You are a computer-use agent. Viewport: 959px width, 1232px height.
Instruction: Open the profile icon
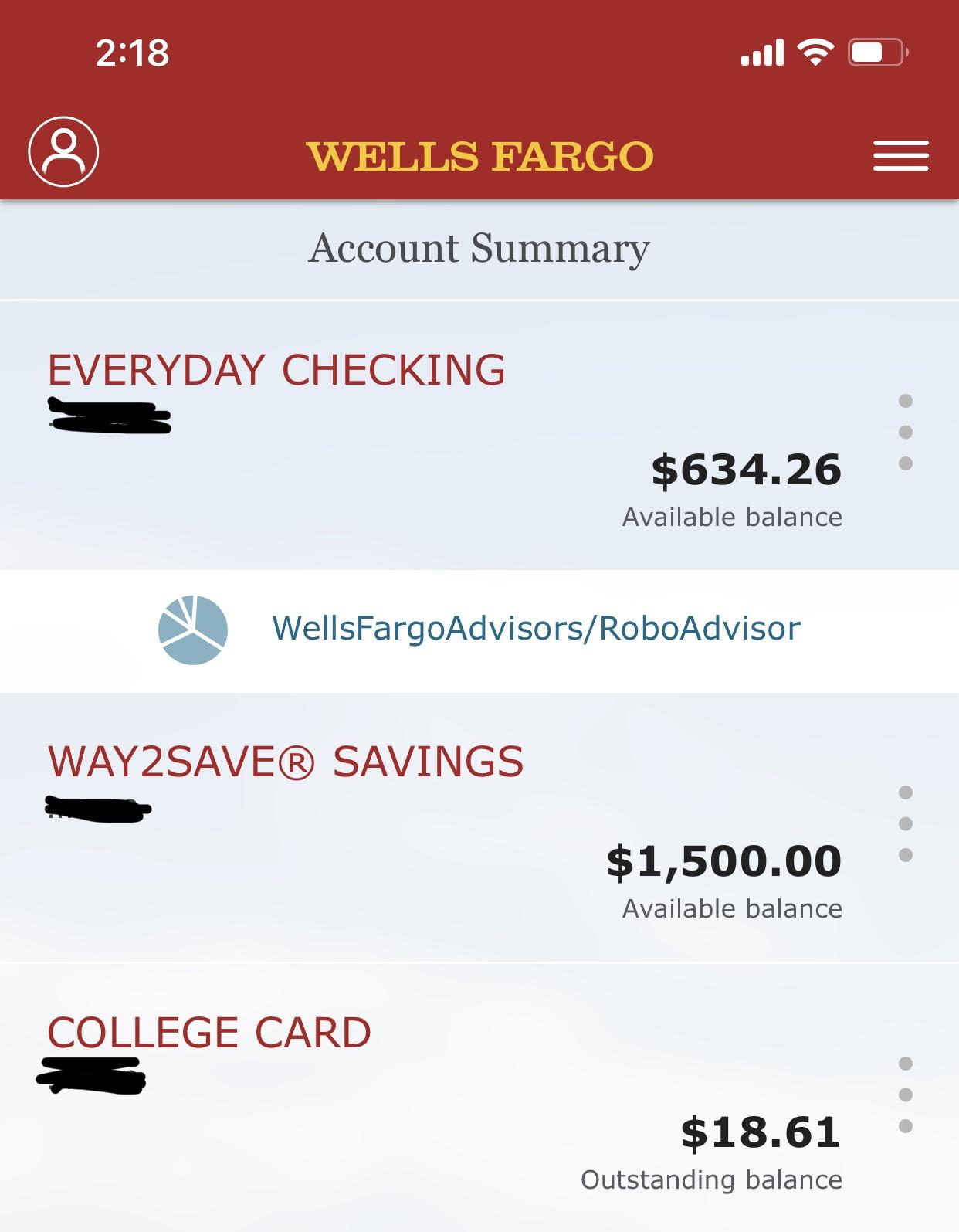(63, 151)
